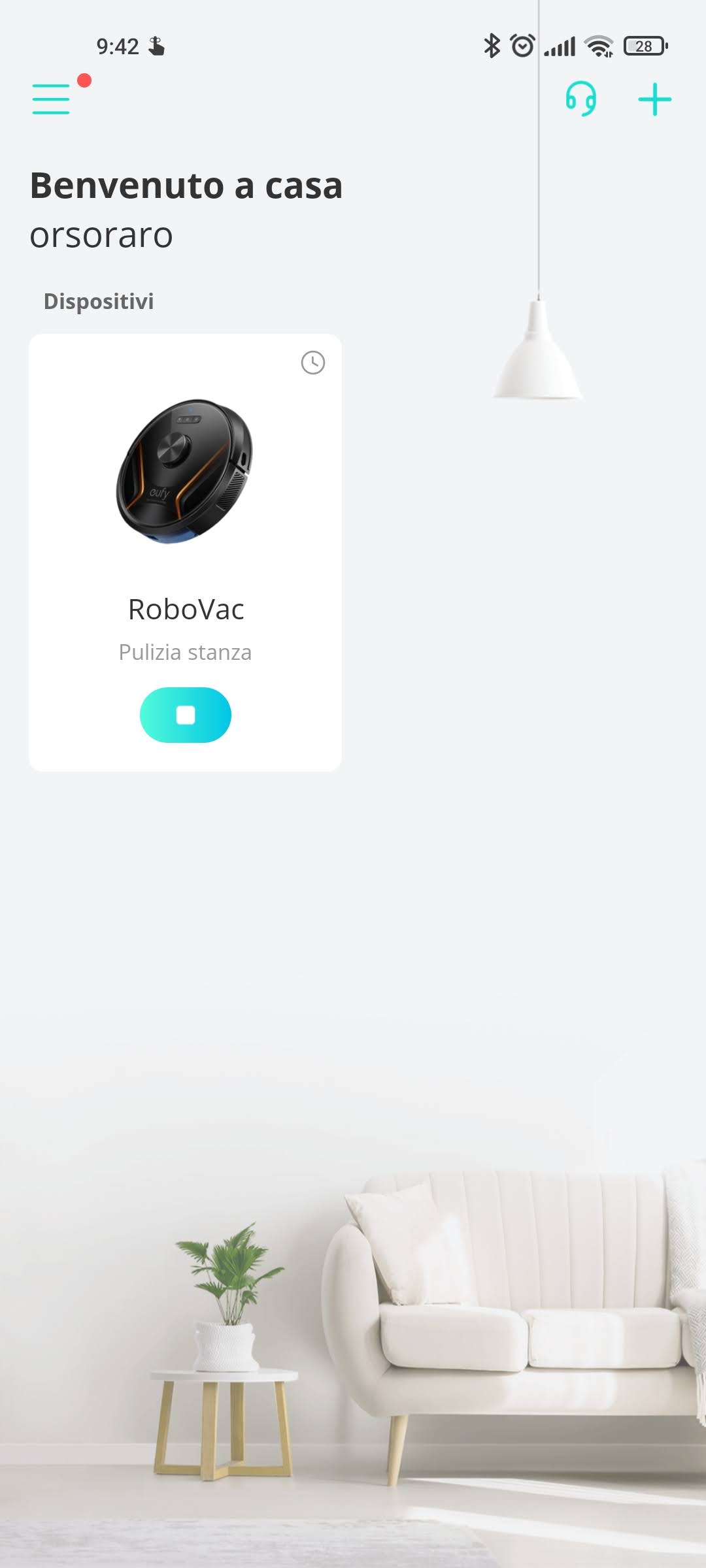Stop the RoboVac room cleaning

[x=186, y=715]
